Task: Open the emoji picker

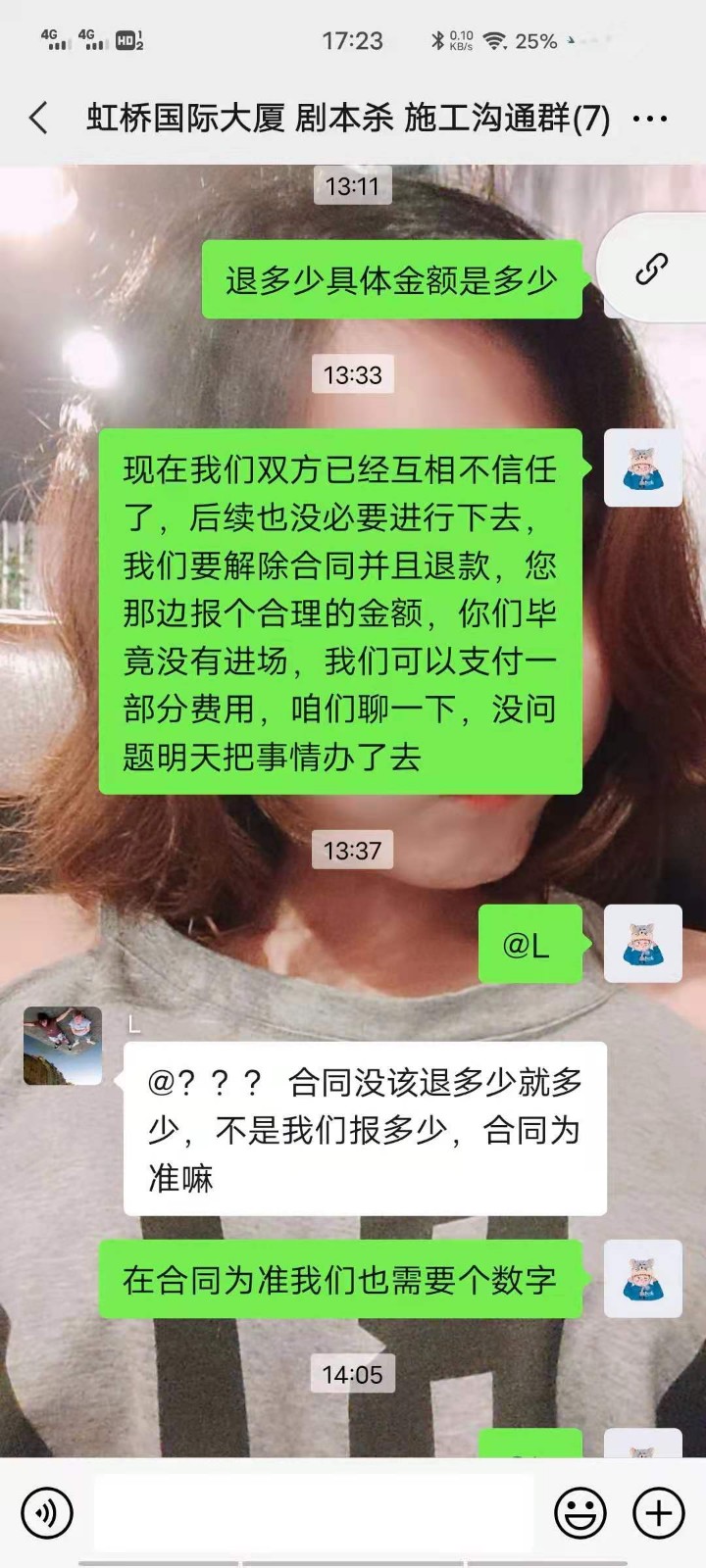Action: (x=580, y=1513)
